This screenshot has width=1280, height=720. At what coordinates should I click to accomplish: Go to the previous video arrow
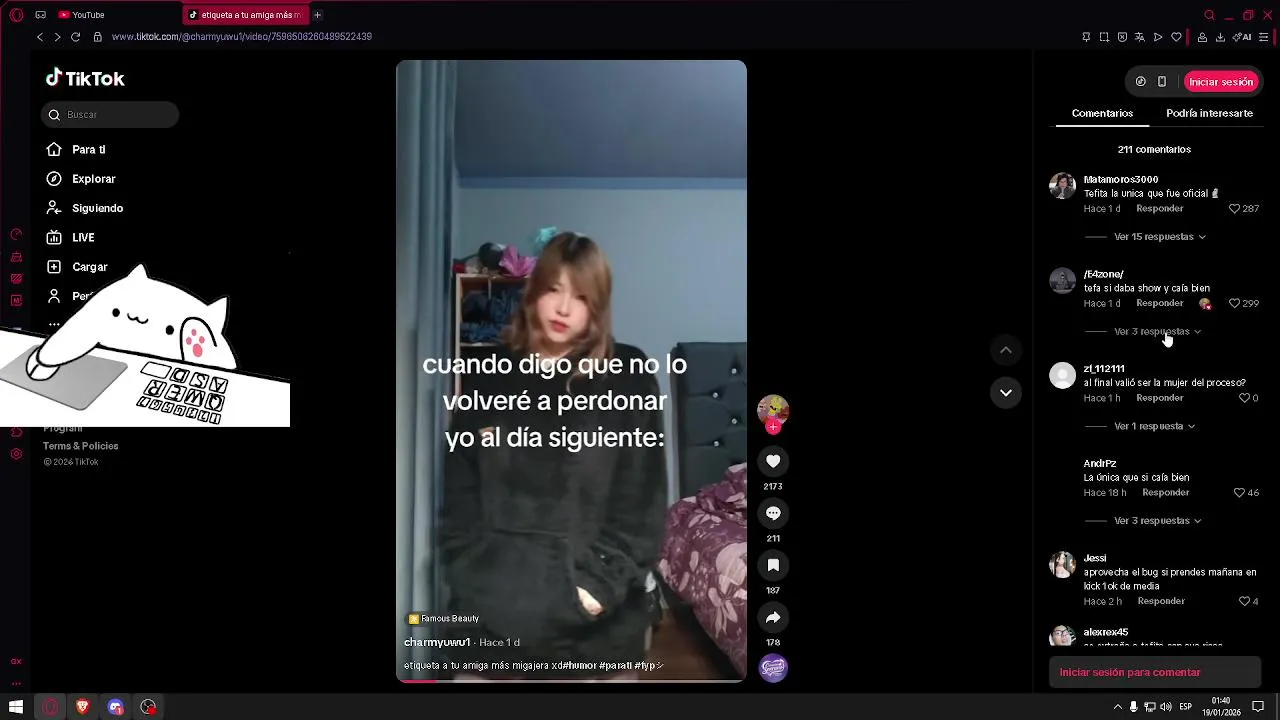tap(1006, 350)
